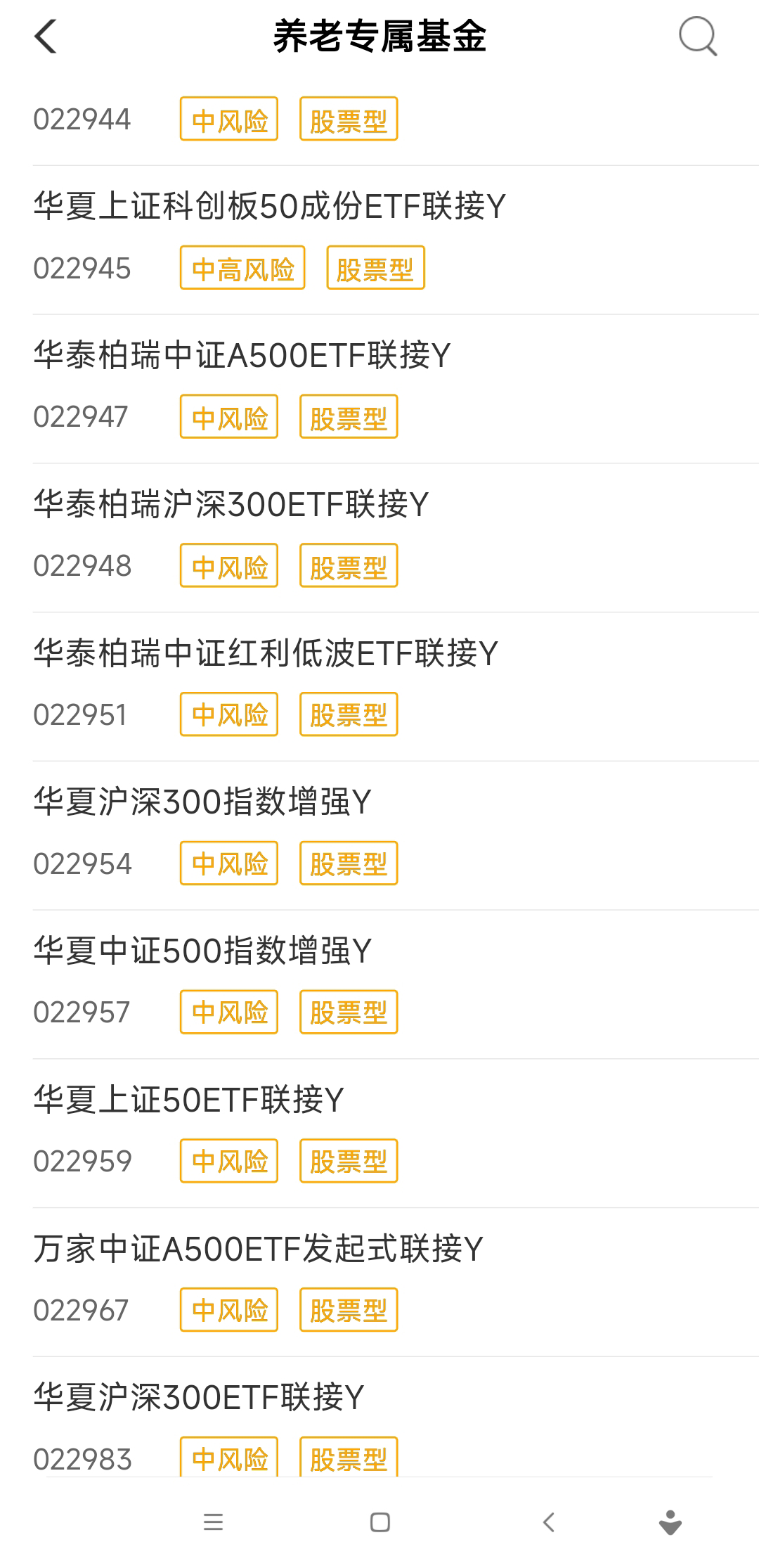Tap the system home button
Screen dimensions: 759x1568
(x=379, y=1522)
